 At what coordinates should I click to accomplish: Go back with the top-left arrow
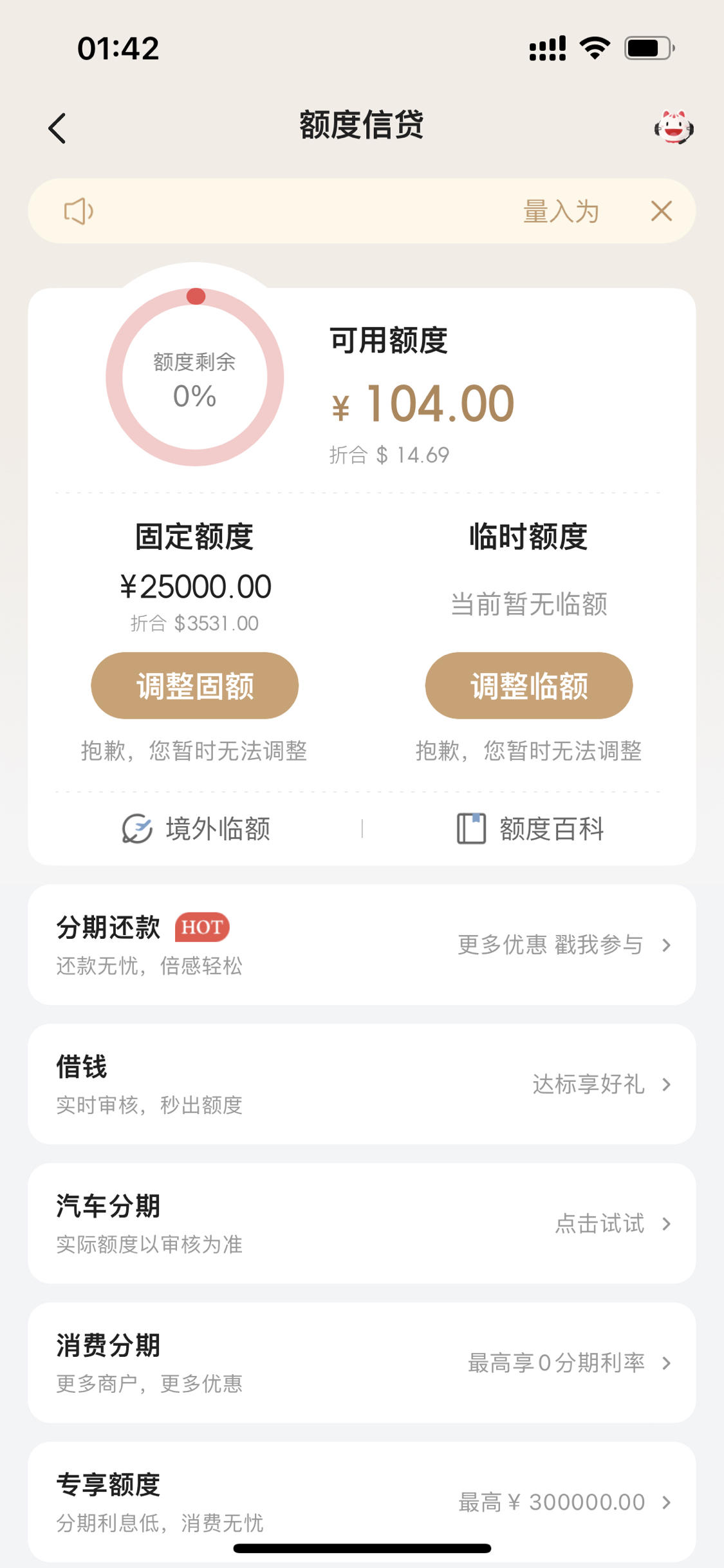point(57,128)
